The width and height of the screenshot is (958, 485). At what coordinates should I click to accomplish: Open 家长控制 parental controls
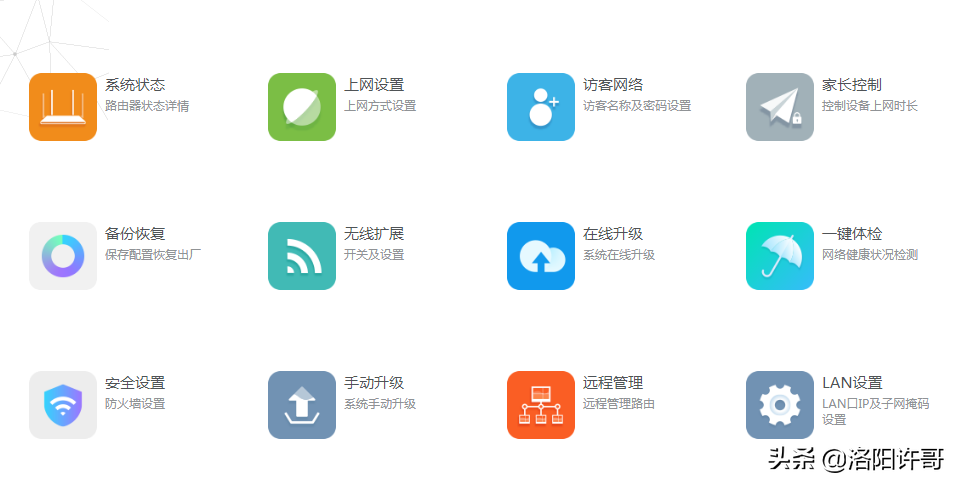click(780, 107)
